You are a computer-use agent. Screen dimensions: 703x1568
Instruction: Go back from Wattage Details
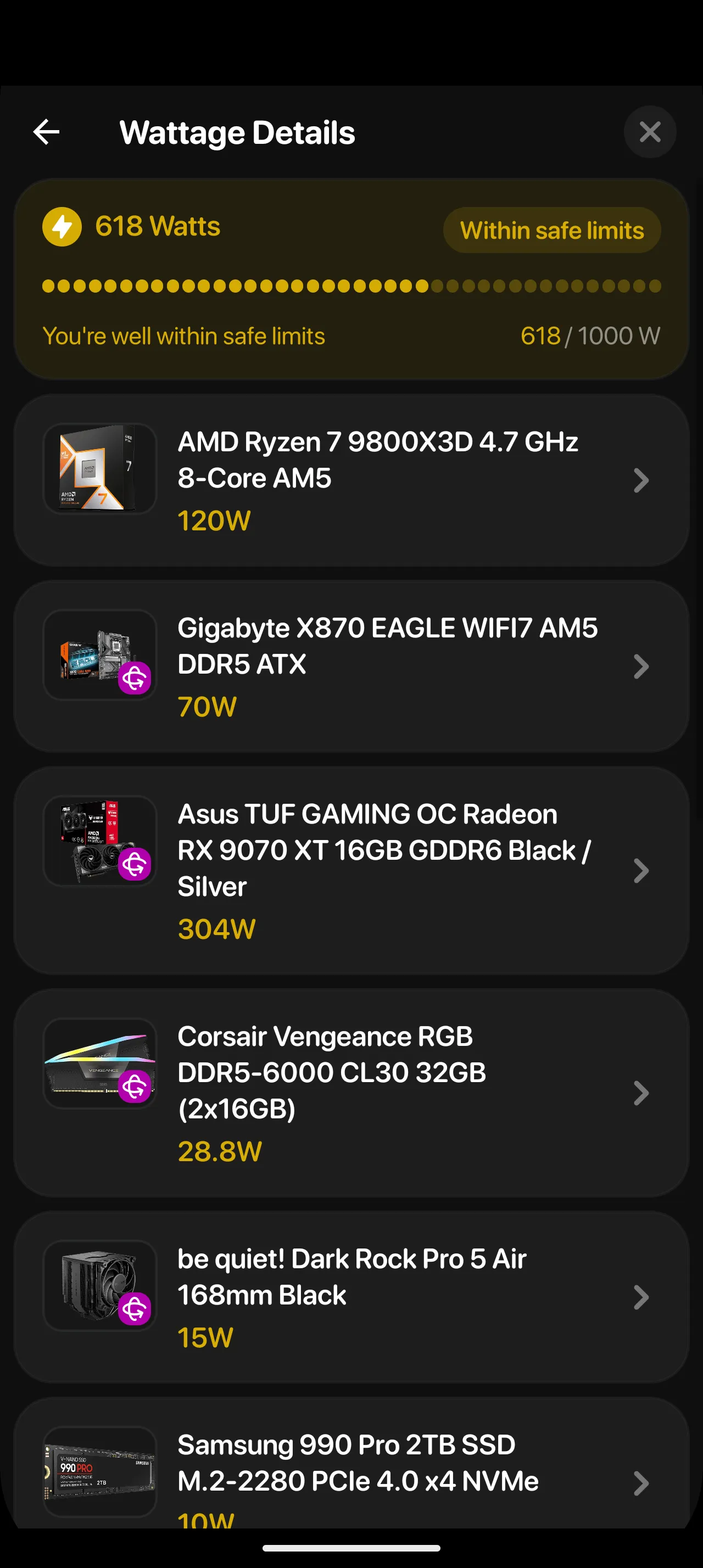coord(46,132)
